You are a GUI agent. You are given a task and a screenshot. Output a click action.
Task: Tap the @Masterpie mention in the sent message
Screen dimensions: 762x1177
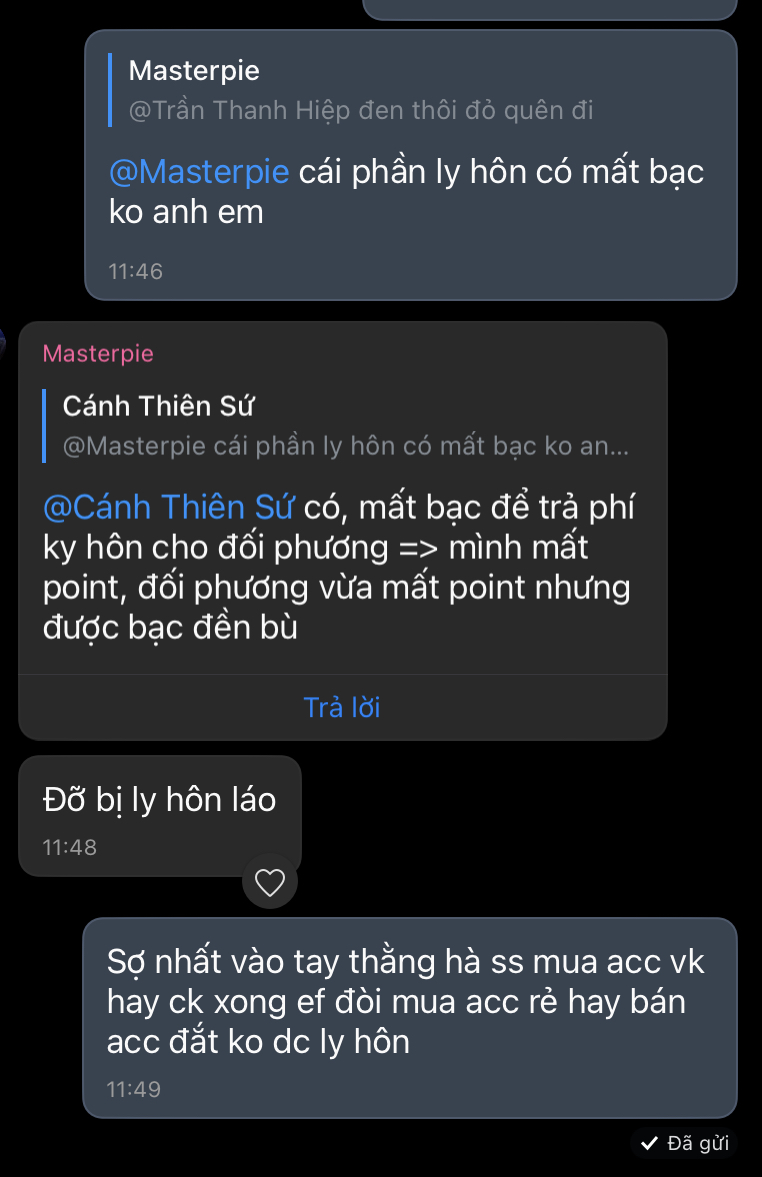tap(199, 172)
